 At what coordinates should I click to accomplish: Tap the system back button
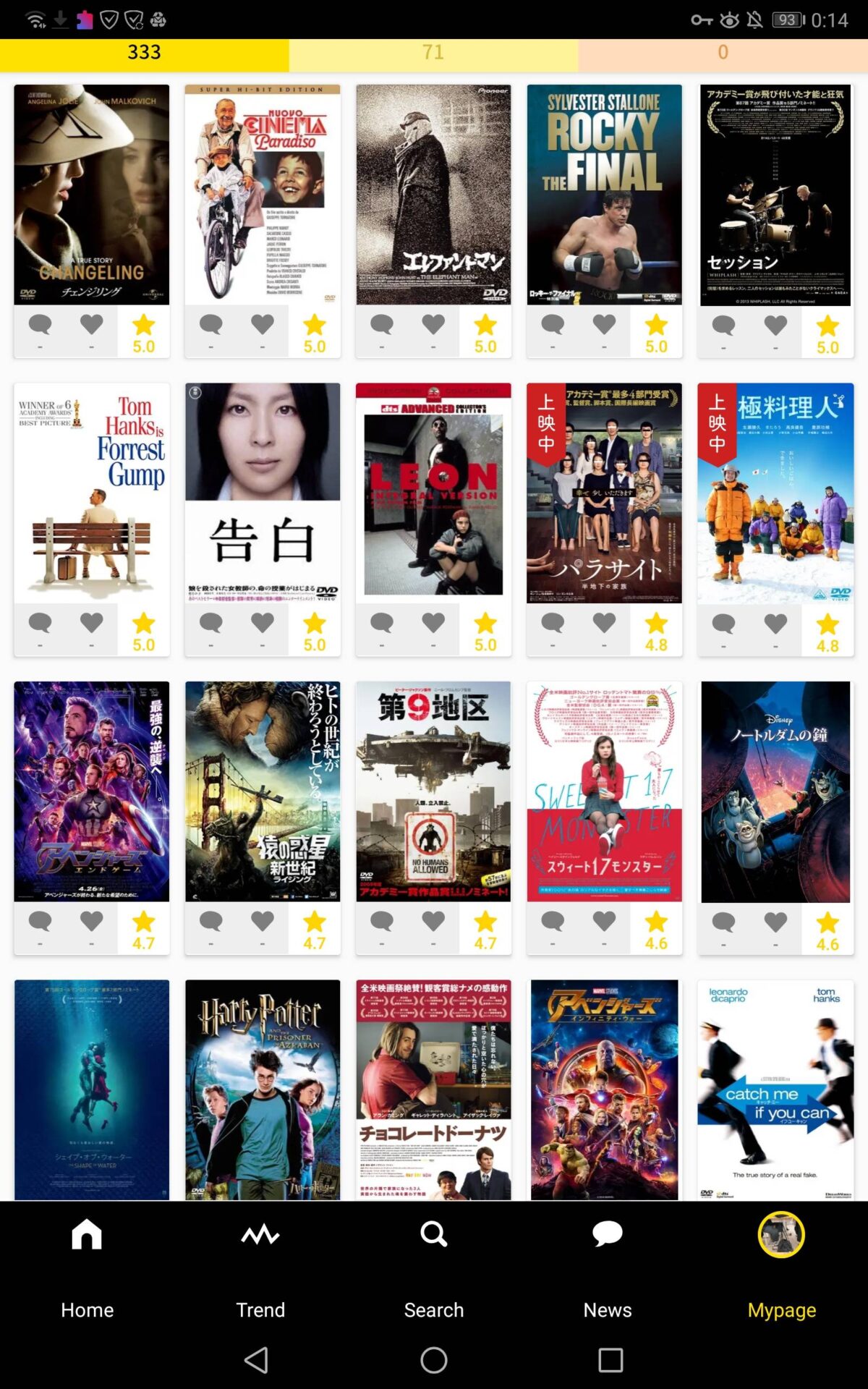tap(257, 1360)
